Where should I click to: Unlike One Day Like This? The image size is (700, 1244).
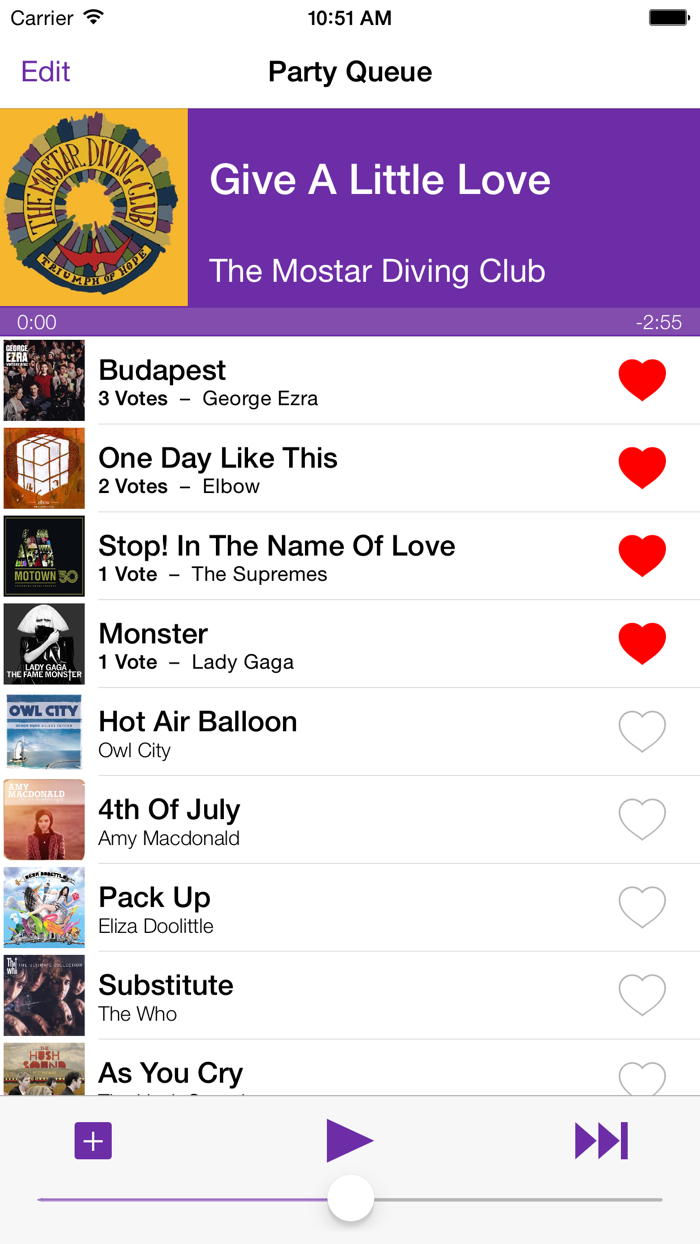(x=642, y=468)
